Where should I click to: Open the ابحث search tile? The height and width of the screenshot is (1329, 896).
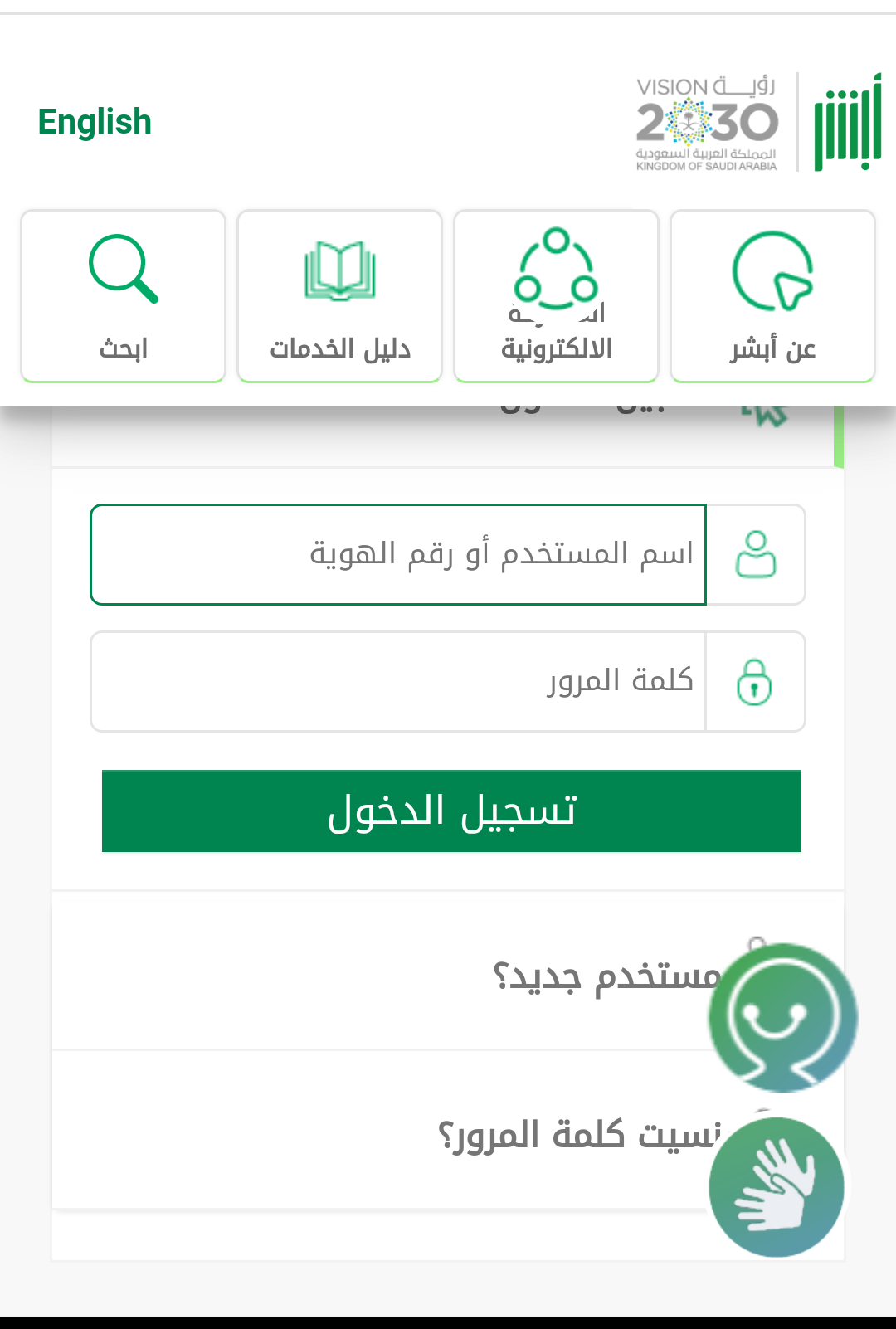pyautogui.click(x=123, y=296)
